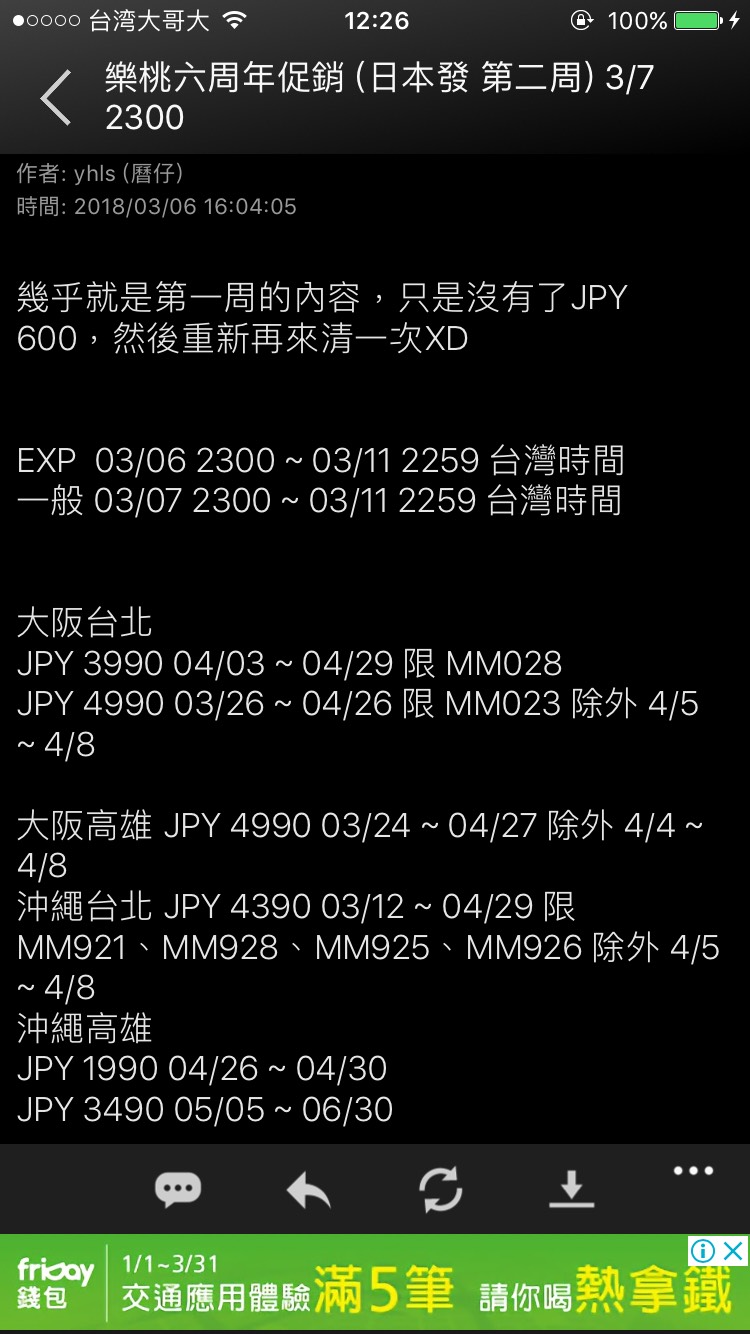The height and width of the screenshot is (1334, 750).
Task: Open the comment speech-bubble icon
Action: point(178,1189)
